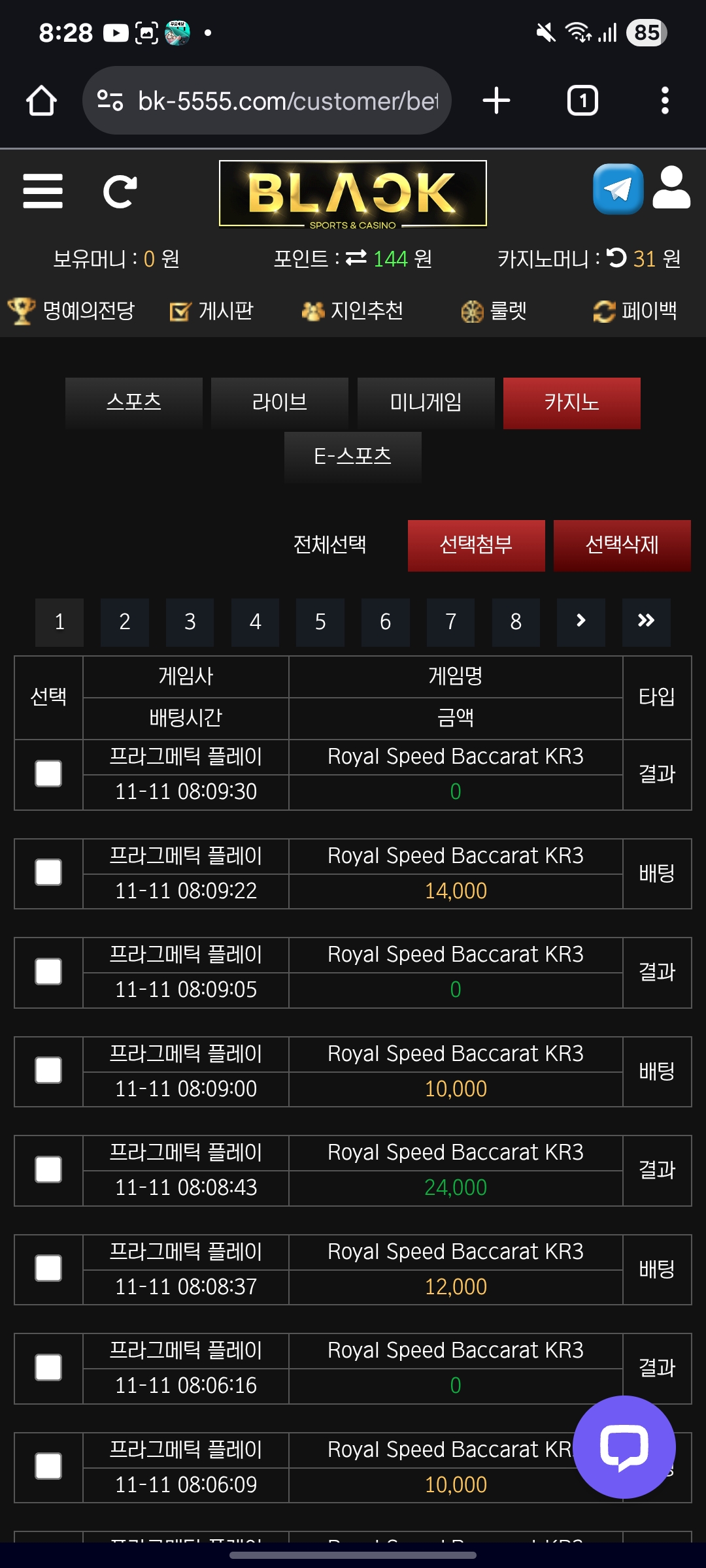Screen dimensions: 706x1568
Task: Check the 08:08:43 bet row
Action: tap(48, 1170)
